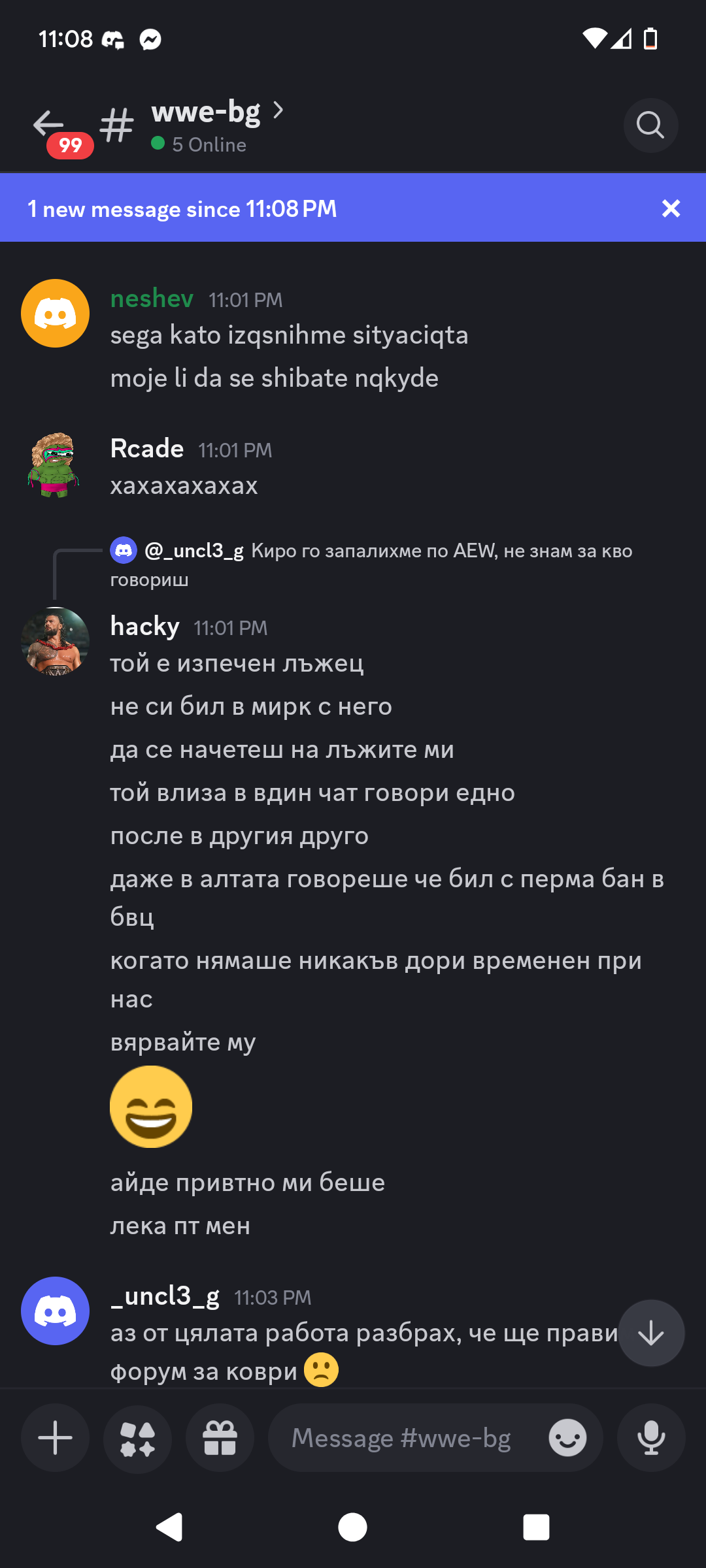Viewport: 706px width, 1568px height.
Task: Open the apps launcher button
Action: [x=137, y=1437]
